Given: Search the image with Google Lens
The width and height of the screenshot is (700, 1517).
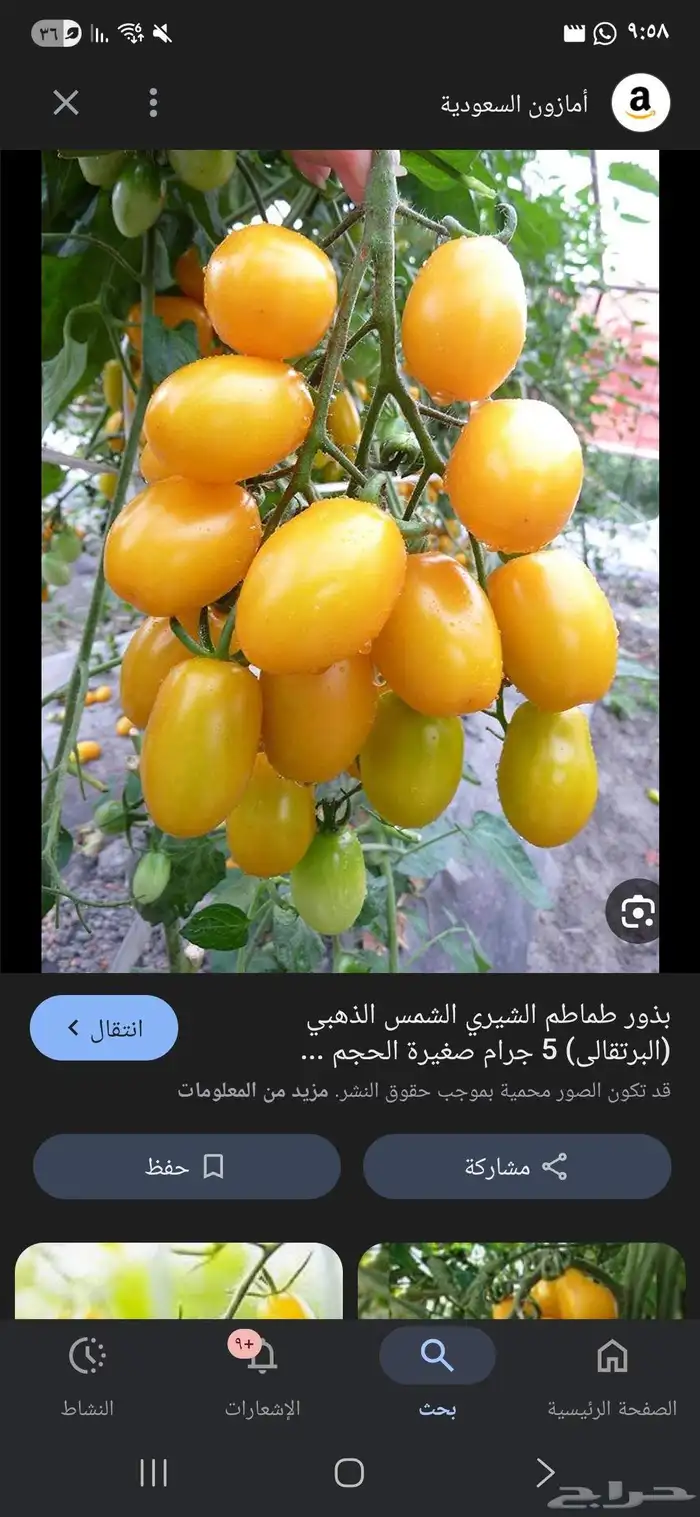Looking at the screenshot, I should coord(637,911).
